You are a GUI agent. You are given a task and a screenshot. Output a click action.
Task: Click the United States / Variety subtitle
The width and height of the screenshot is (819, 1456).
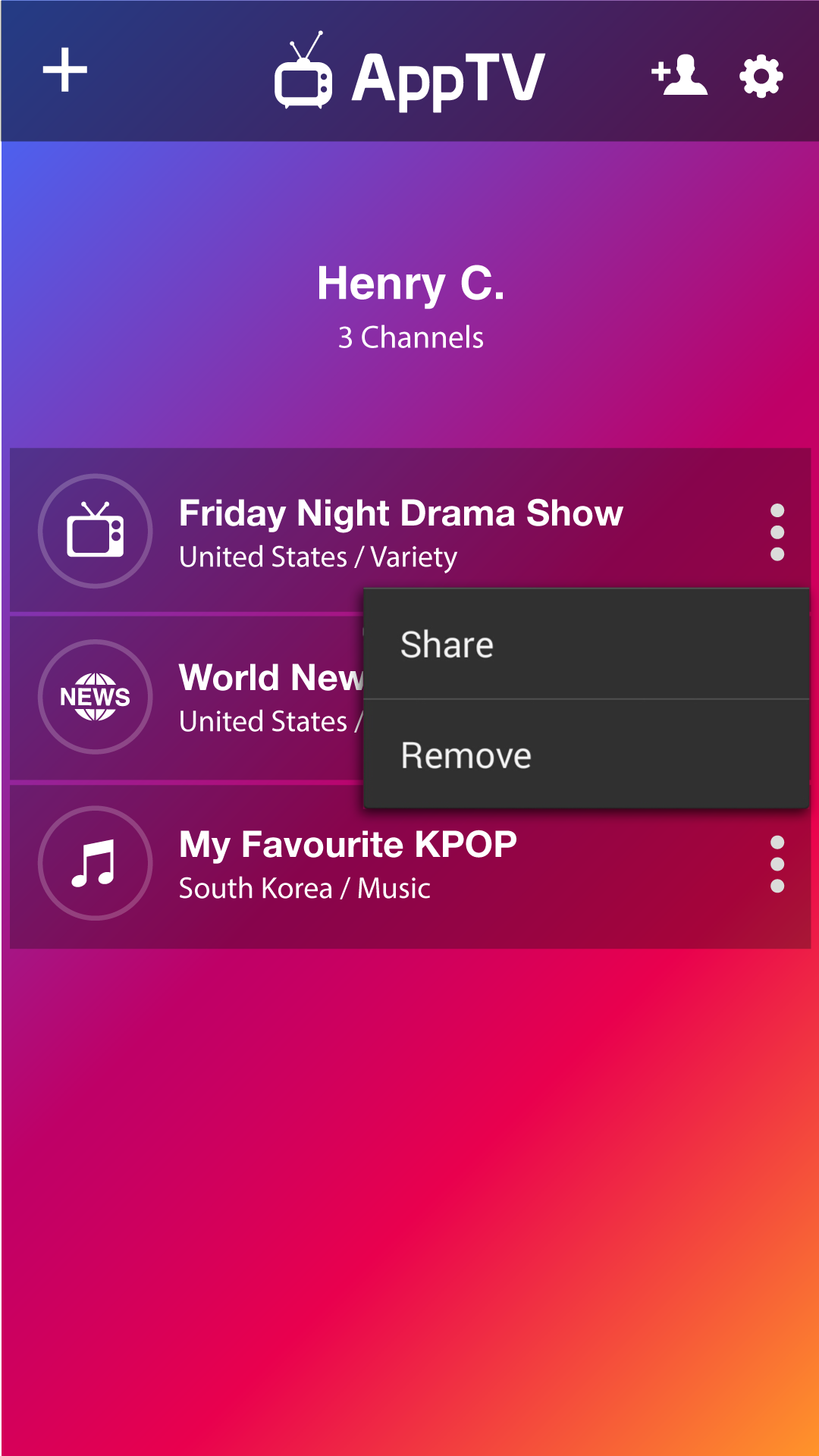tap(317, 556)
